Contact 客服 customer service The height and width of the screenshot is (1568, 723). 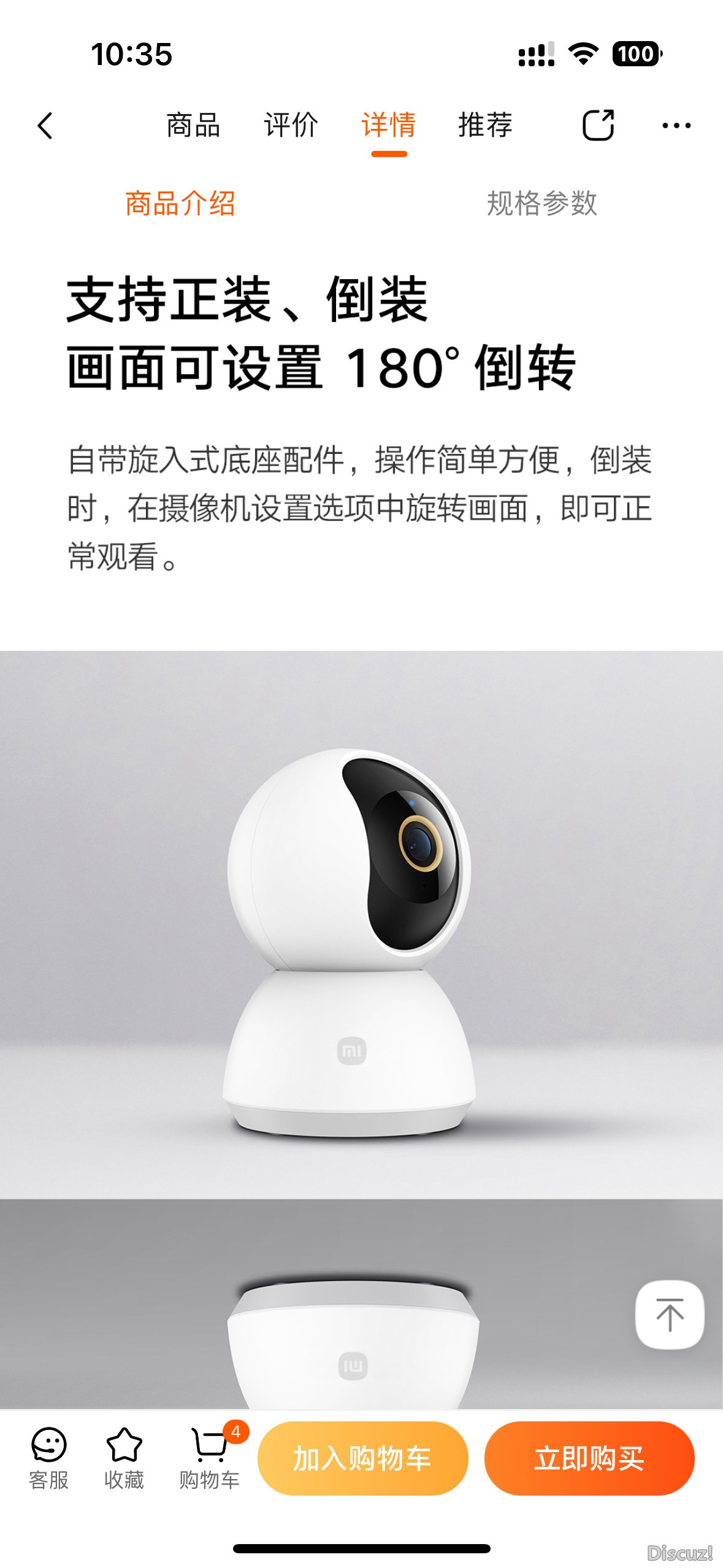(48, 1458)
